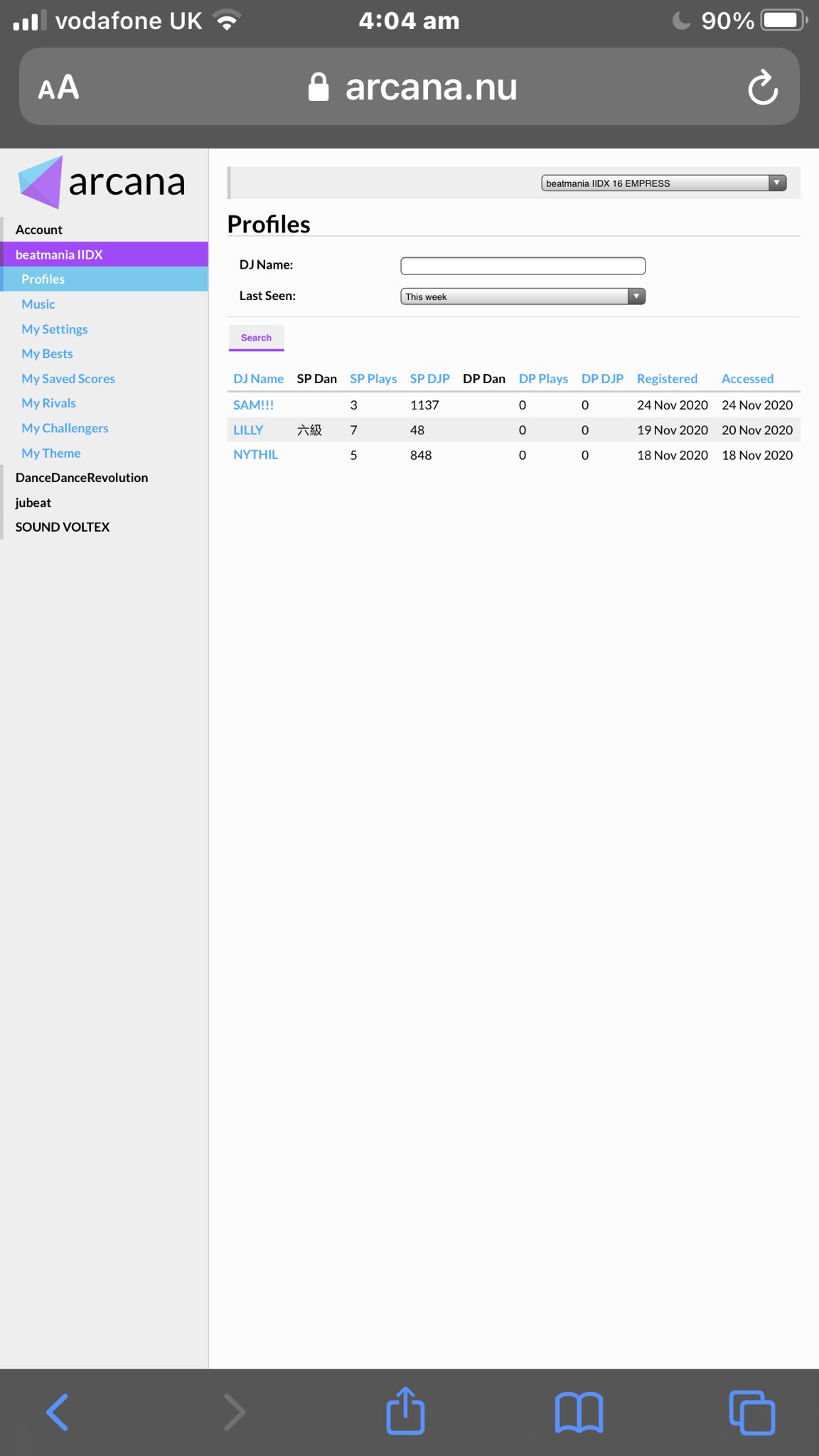This screenshot has width=819, height=1456.
Task: Reload the page in Safari
Action: point(763,87)
